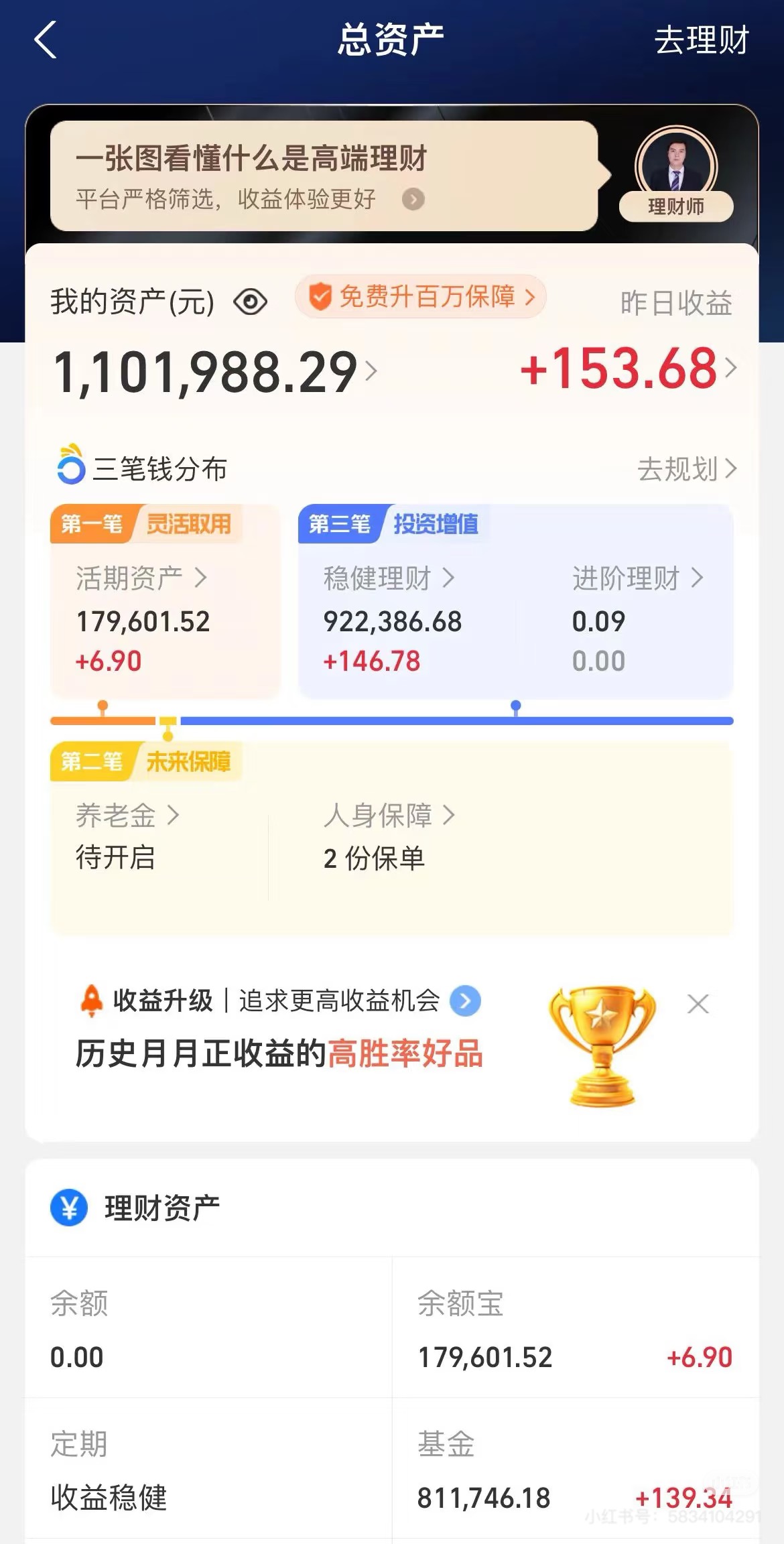Open 活期资产 details
The height and width of the screenshot is (1544, 784).
pyautogui.click(x=141, y=578)
